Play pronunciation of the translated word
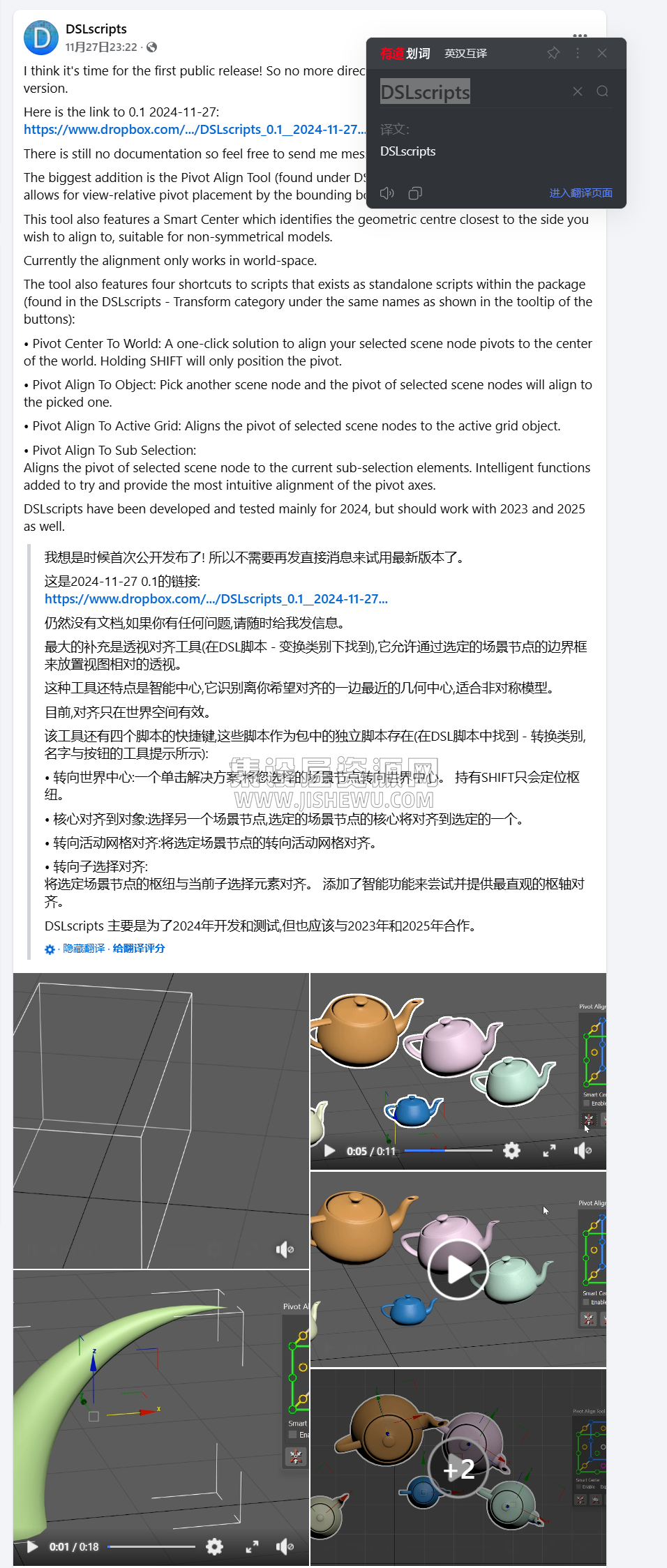Image resolution: width=667 pixels, height=1568 pixels. pos(387,193)
